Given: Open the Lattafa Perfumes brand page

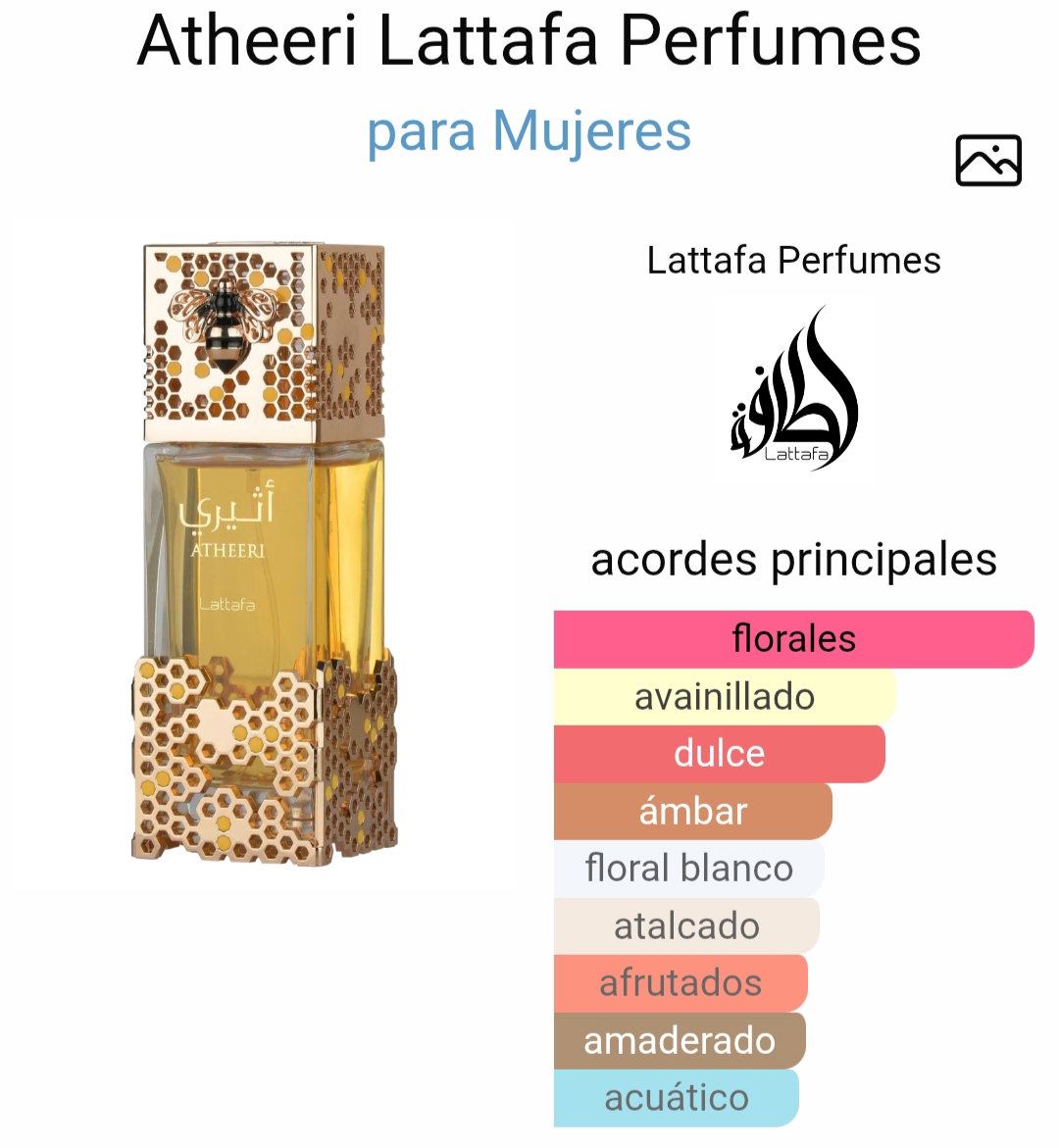Looking at the screenshot, I should 793,261.
